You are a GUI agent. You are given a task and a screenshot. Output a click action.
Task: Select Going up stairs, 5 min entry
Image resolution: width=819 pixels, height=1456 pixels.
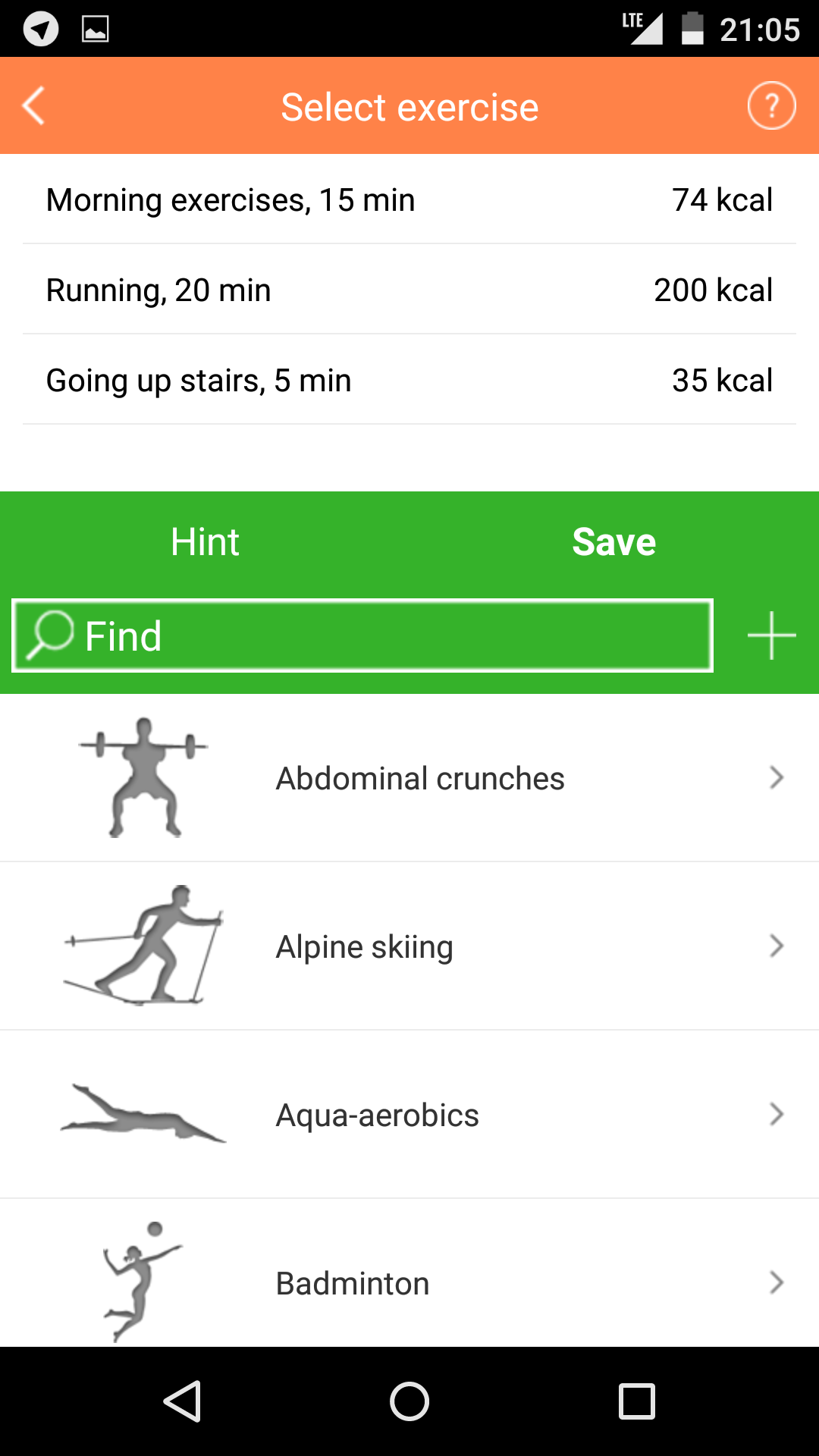pyautogui.click(x=409, y=381)
